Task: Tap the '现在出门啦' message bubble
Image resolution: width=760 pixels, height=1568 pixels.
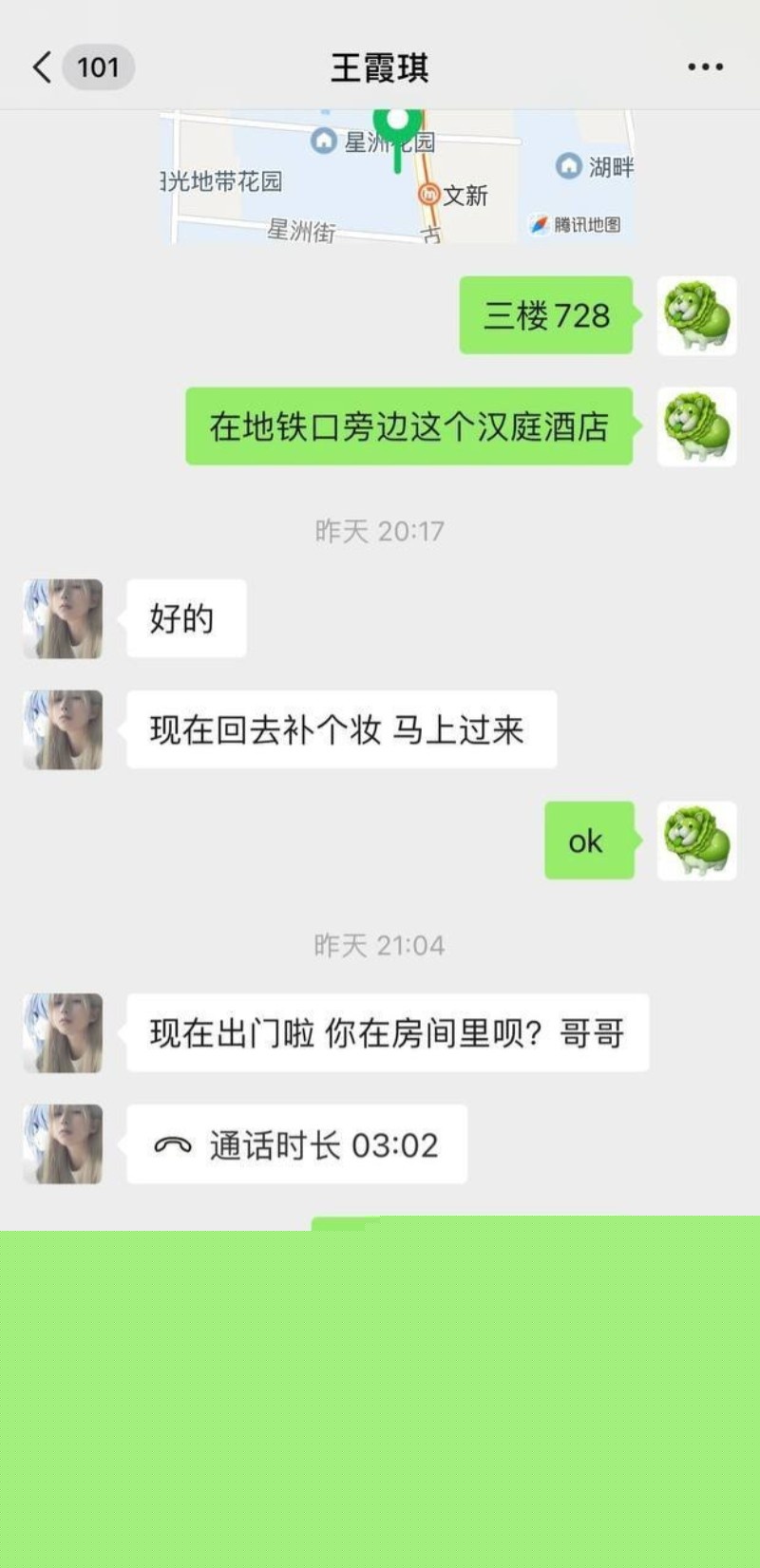Action: 387,1034
